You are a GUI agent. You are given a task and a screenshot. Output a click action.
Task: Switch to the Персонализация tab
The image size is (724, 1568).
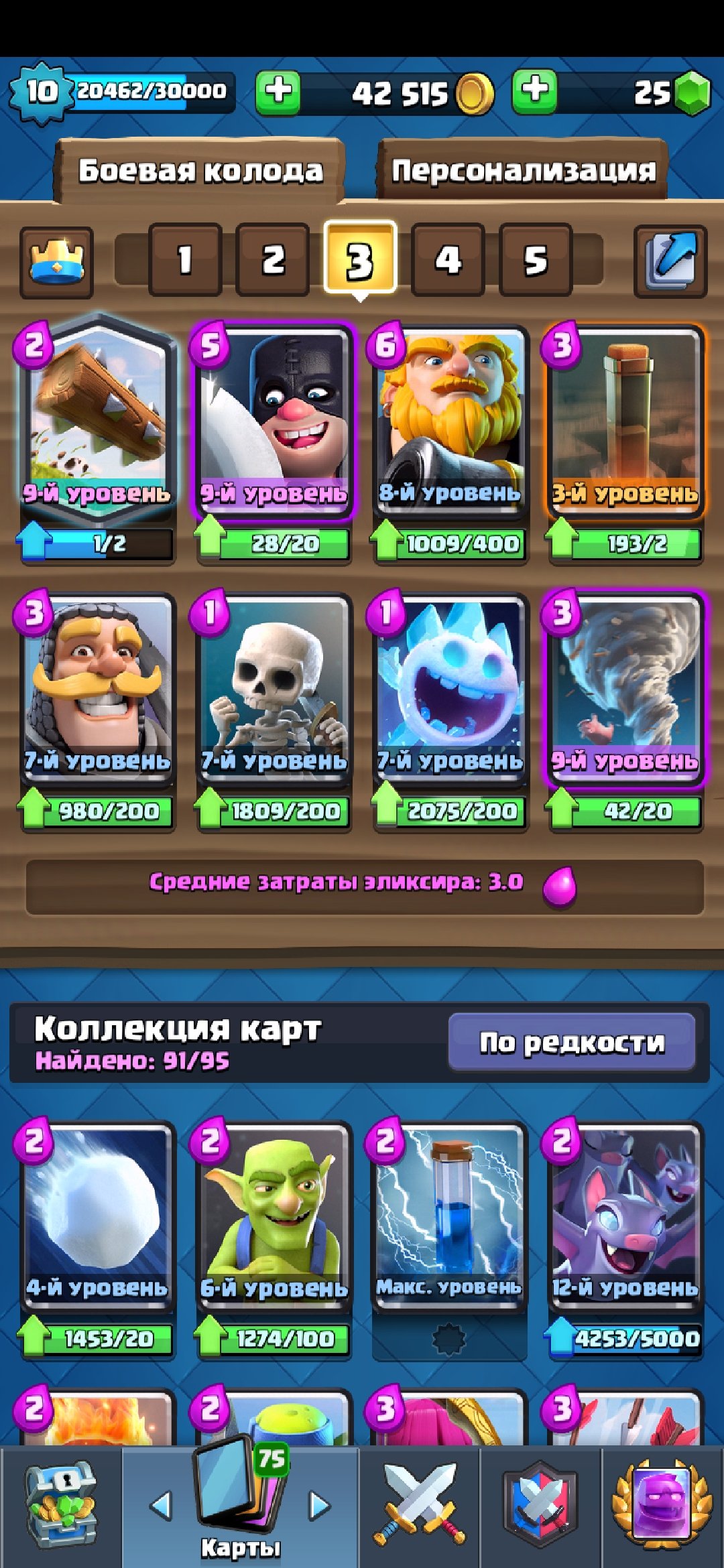pos(523,170)
